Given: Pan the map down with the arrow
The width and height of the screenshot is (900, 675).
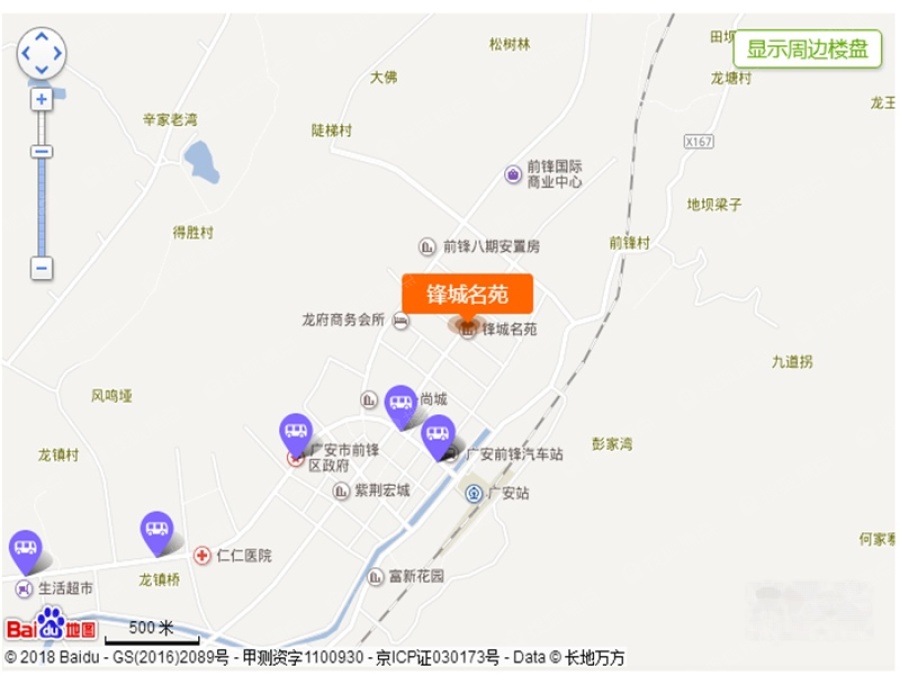Looking at the screenshot, I should pyautogui.click(x=41, y=69).
